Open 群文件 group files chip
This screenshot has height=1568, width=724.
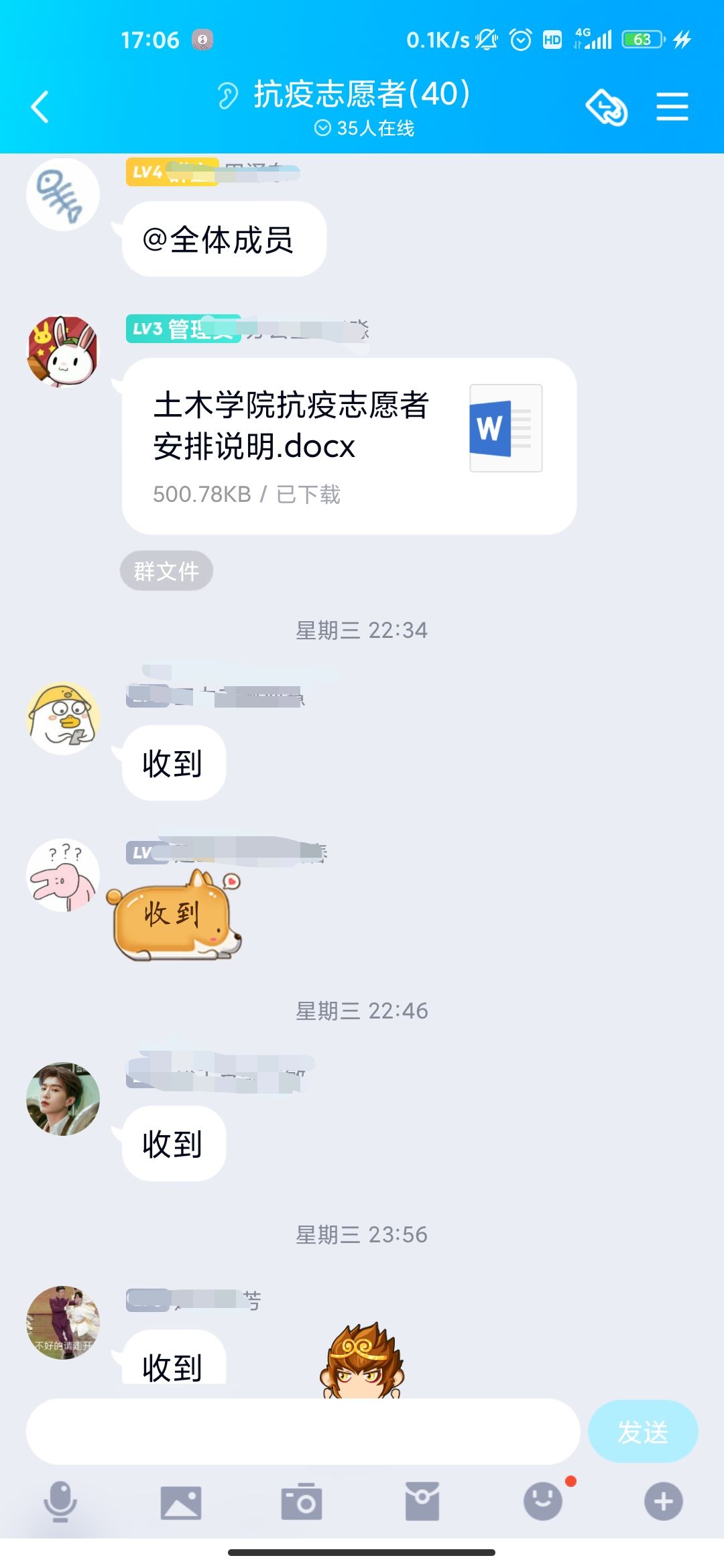point(166,571)
